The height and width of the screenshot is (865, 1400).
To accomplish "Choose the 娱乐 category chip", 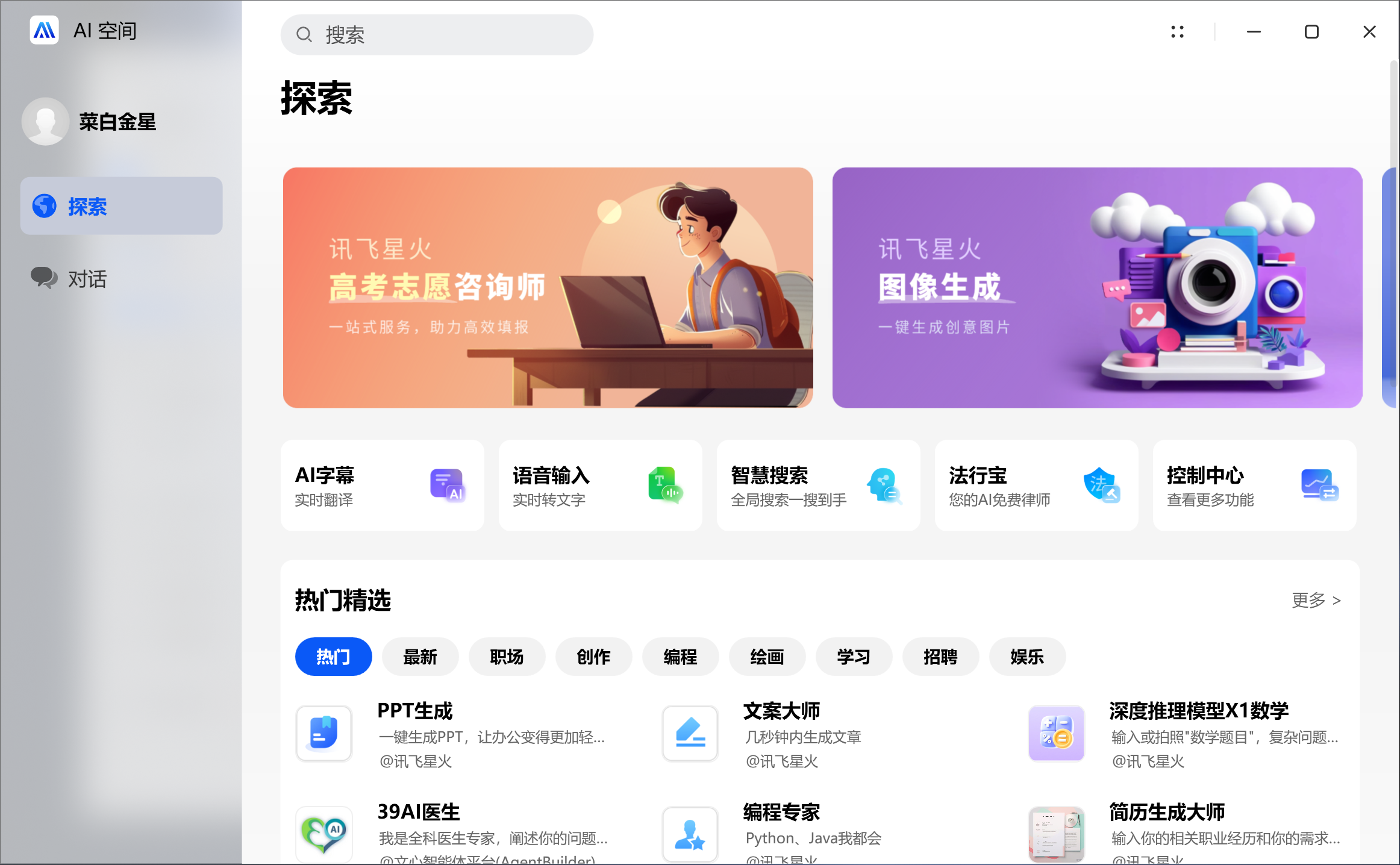I will coord(1027,657).
